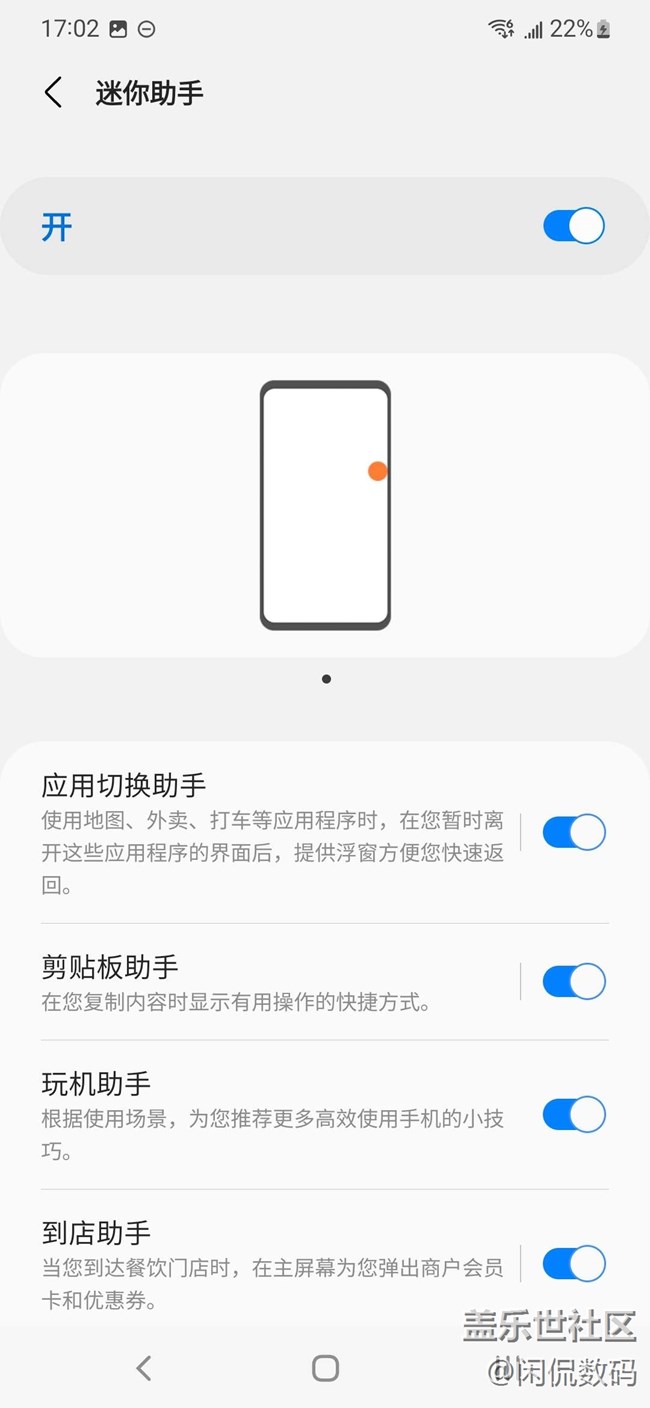Go back from 迷你助手 settings
This screenshot has width=650, height=1408.
(x=54, y=93)
